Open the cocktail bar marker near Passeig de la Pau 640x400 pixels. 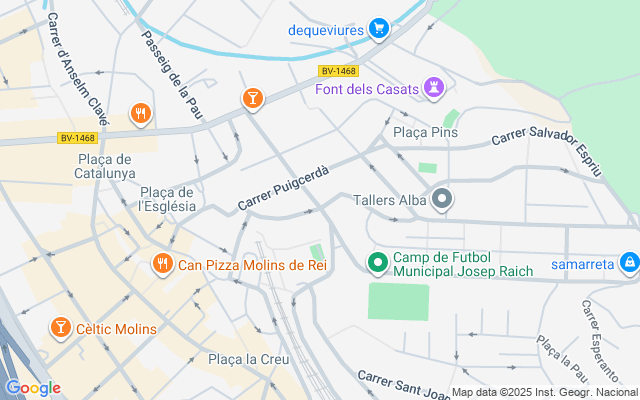[x=251, y=98]
